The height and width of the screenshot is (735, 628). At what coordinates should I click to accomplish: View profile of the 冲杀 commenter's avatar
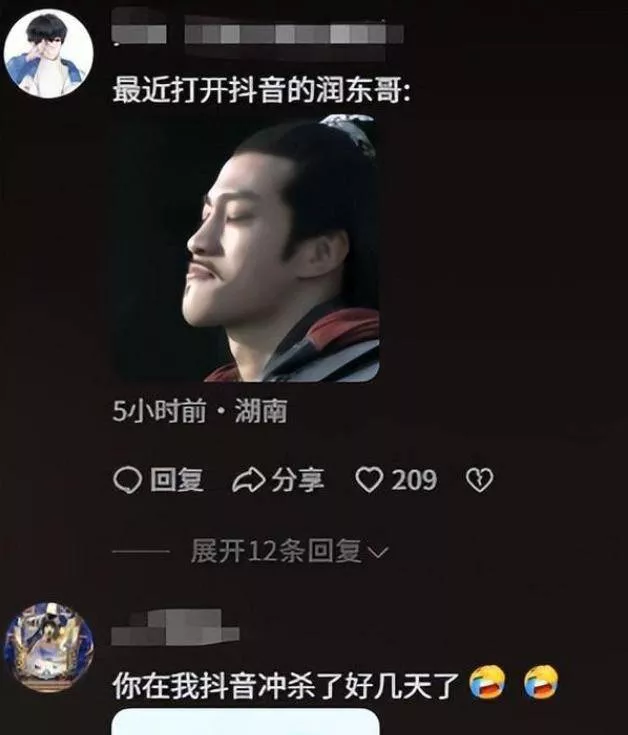(48, 647)
